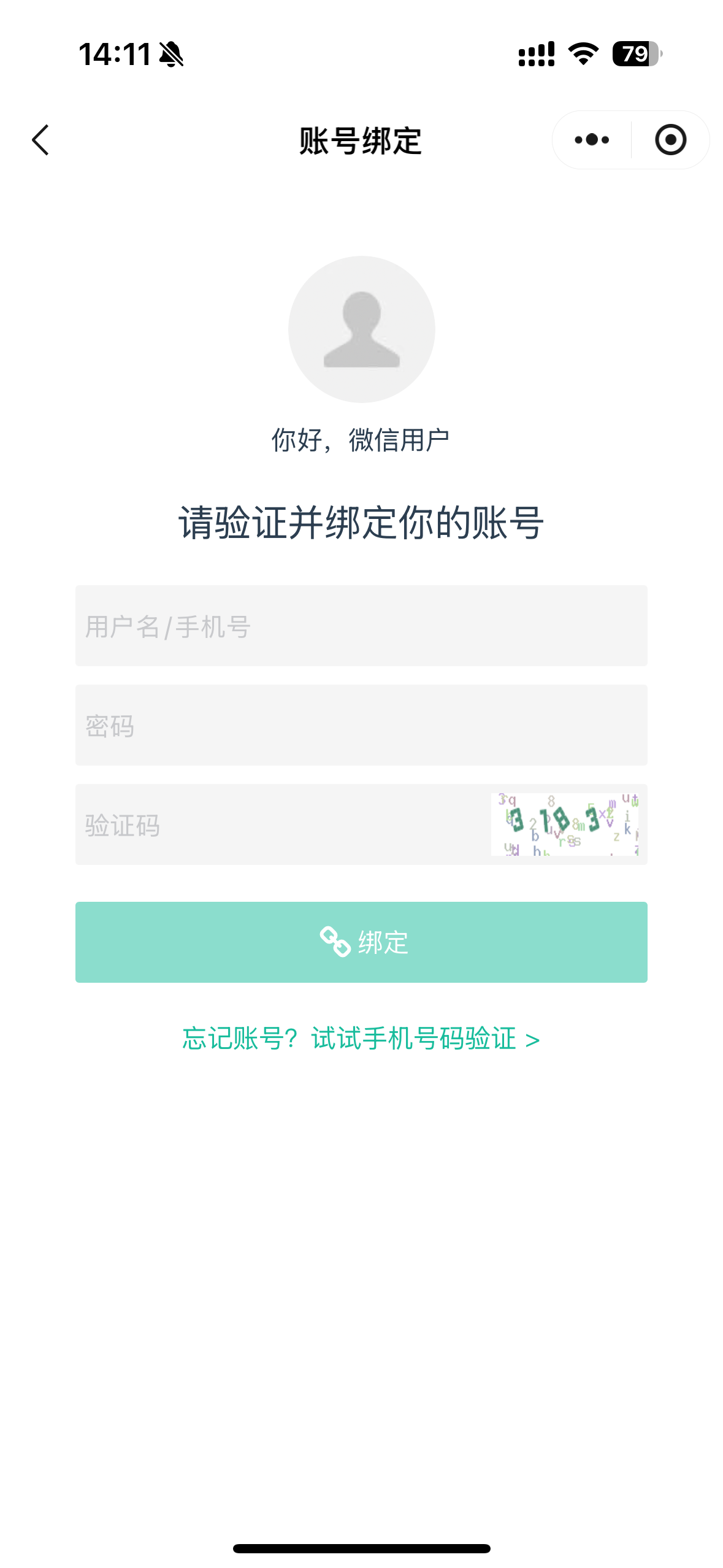This screenshot has width=723, height=1568.
Task: Tap the 密码 password field
Action: tap(361, 725)
